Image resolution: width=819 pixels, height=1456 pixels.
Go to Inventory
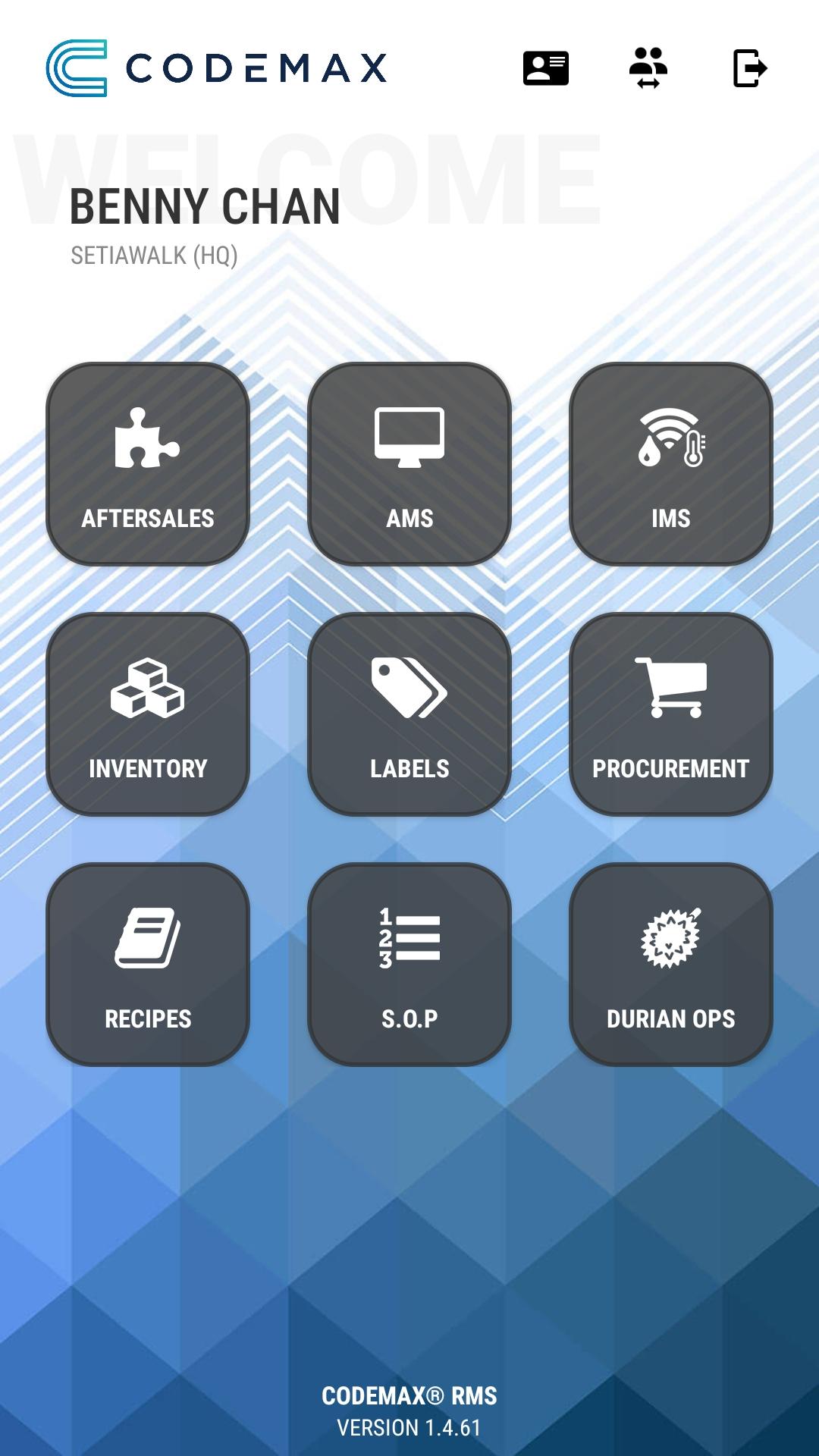click(x=148, y=714)
